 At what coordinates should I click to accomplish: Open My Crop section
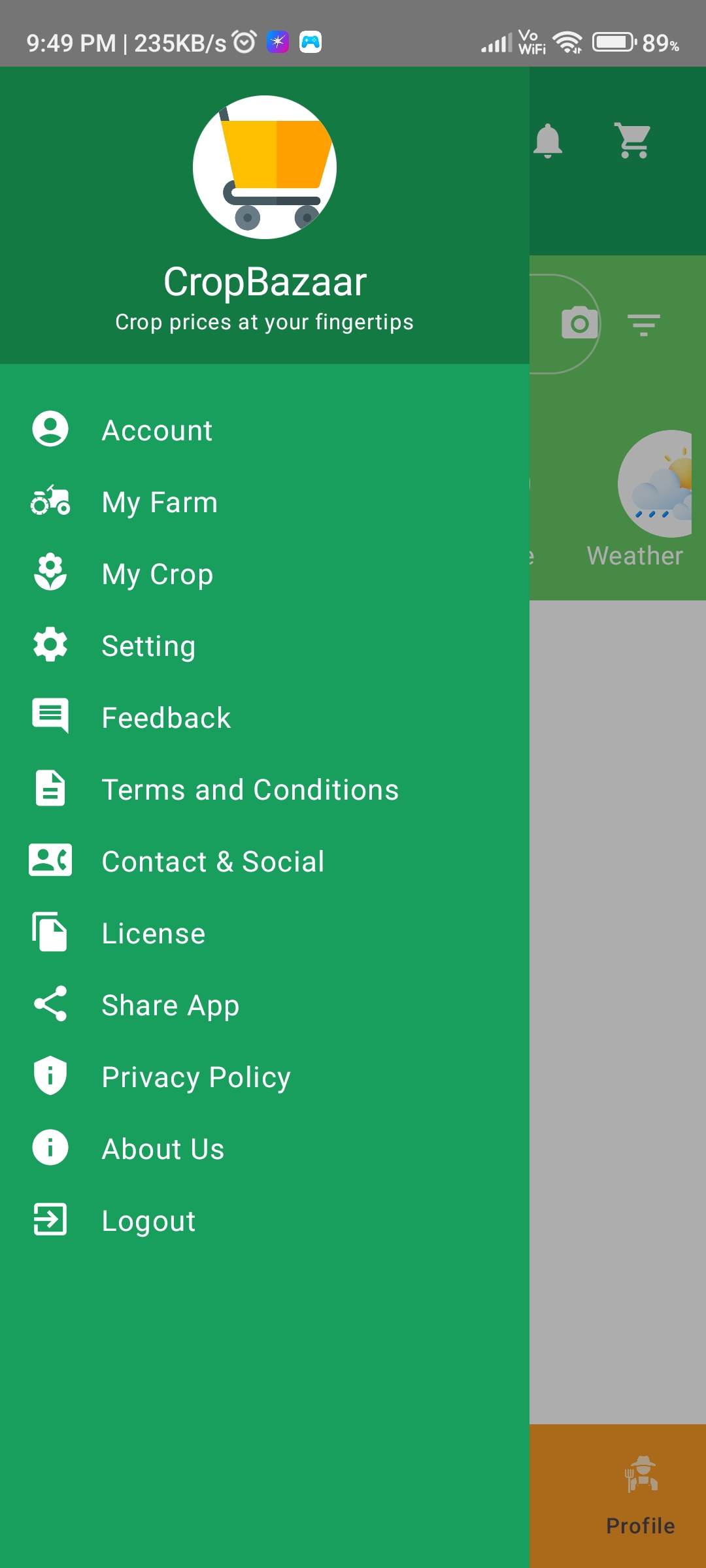[157, 574]
